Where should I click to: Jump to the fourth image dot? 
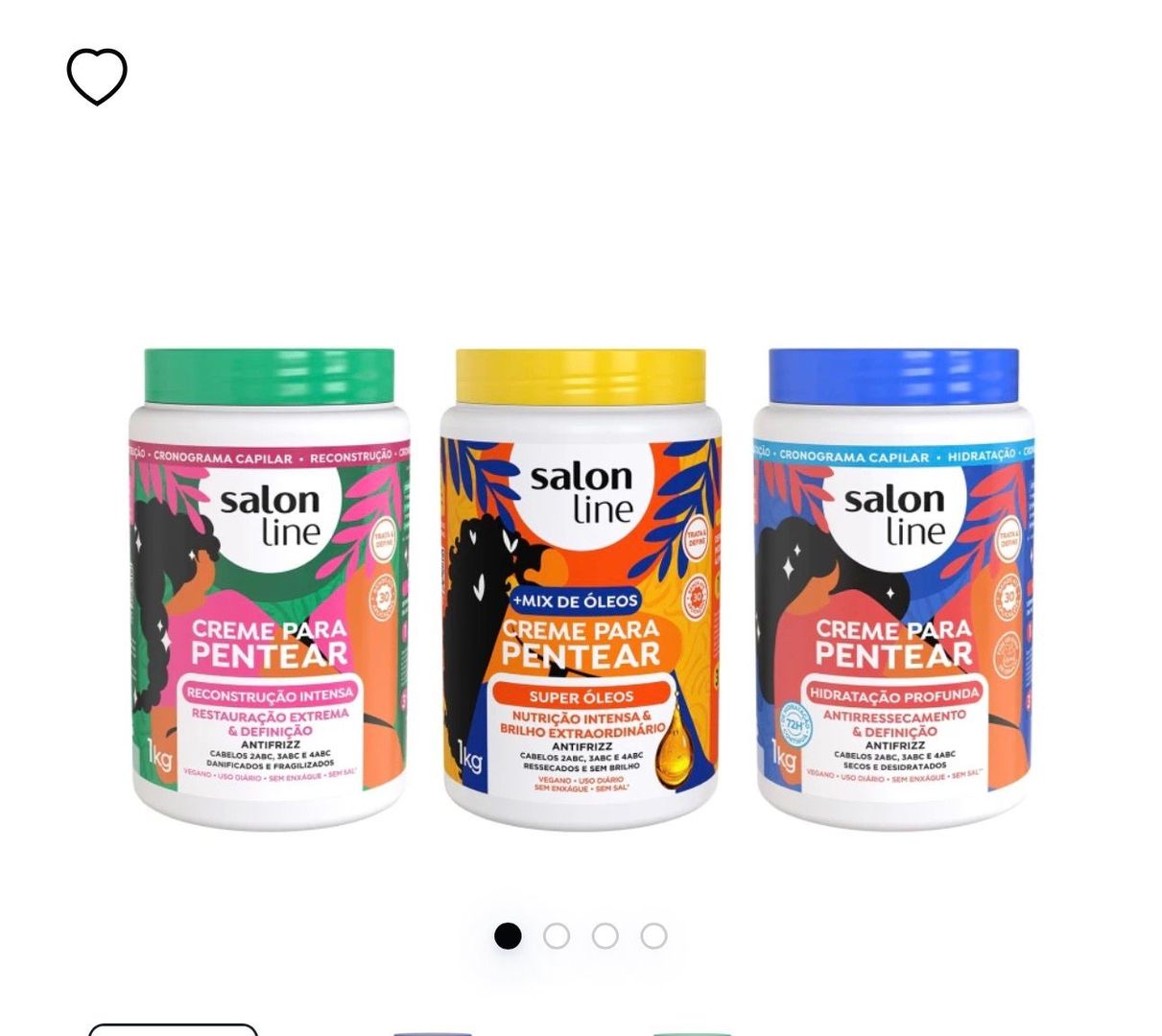[654, 935]
